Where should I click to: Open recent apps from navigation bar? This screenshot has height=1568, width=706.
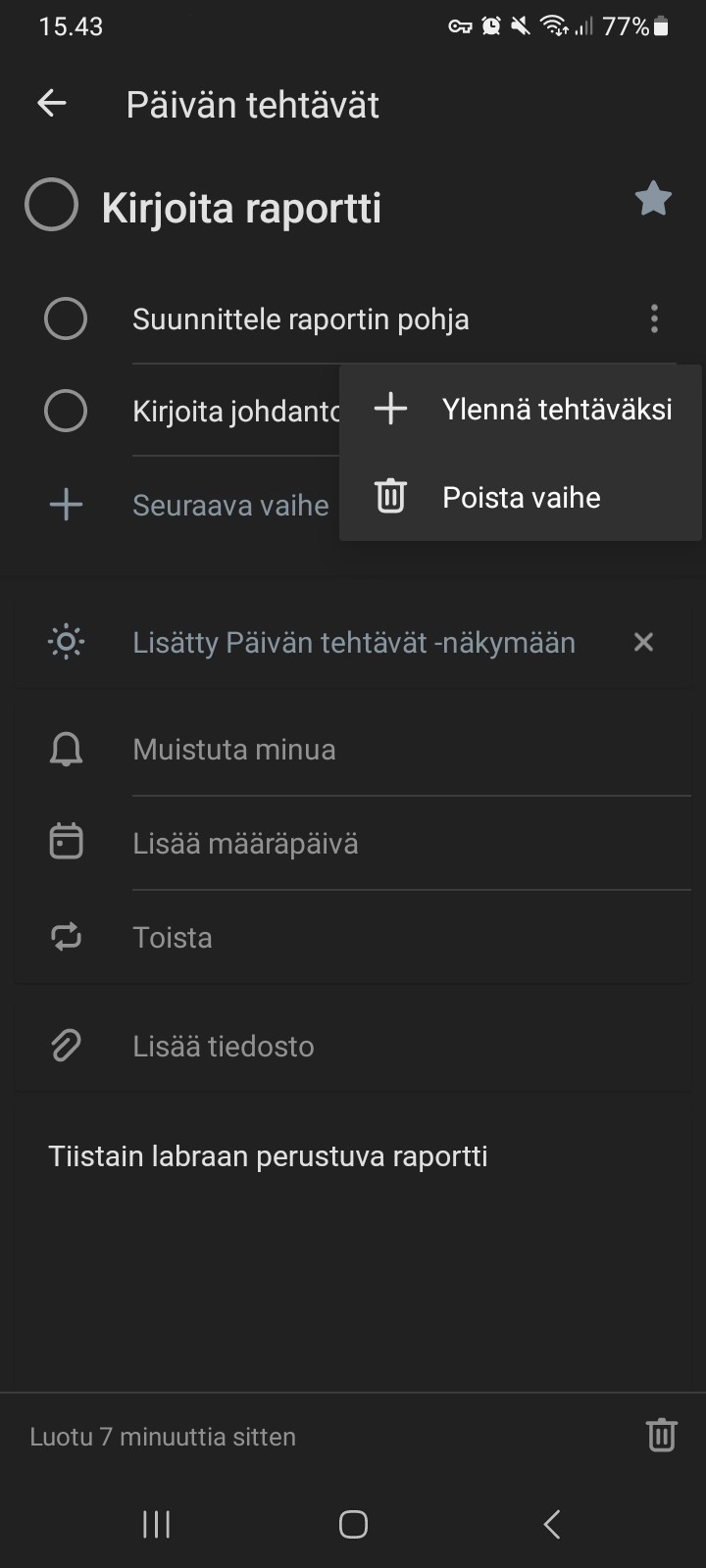click(156, 1524)
